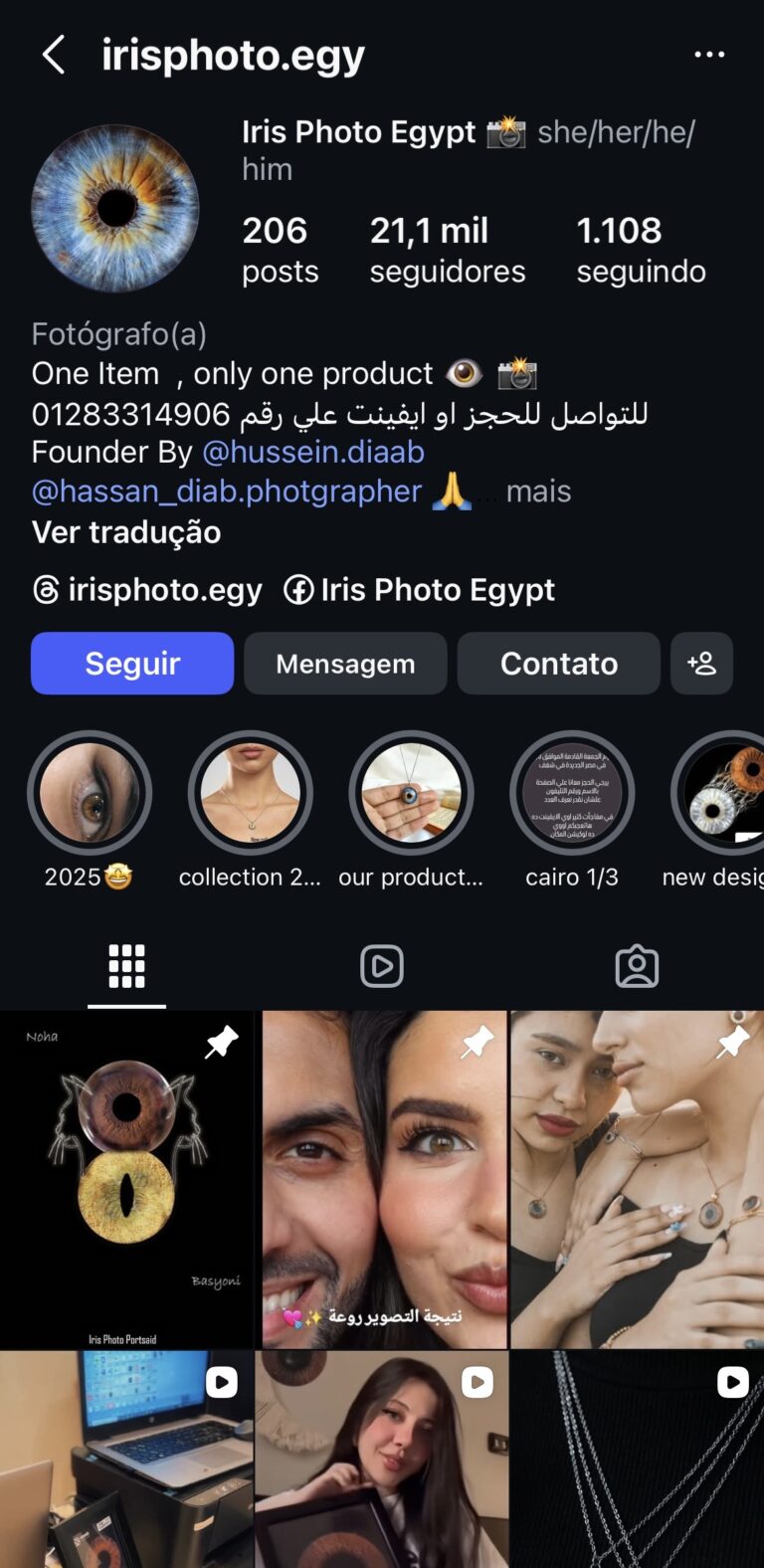764x1568 pixels.
Task: Open the options three-dot menu
Action: tap(709, 53)
